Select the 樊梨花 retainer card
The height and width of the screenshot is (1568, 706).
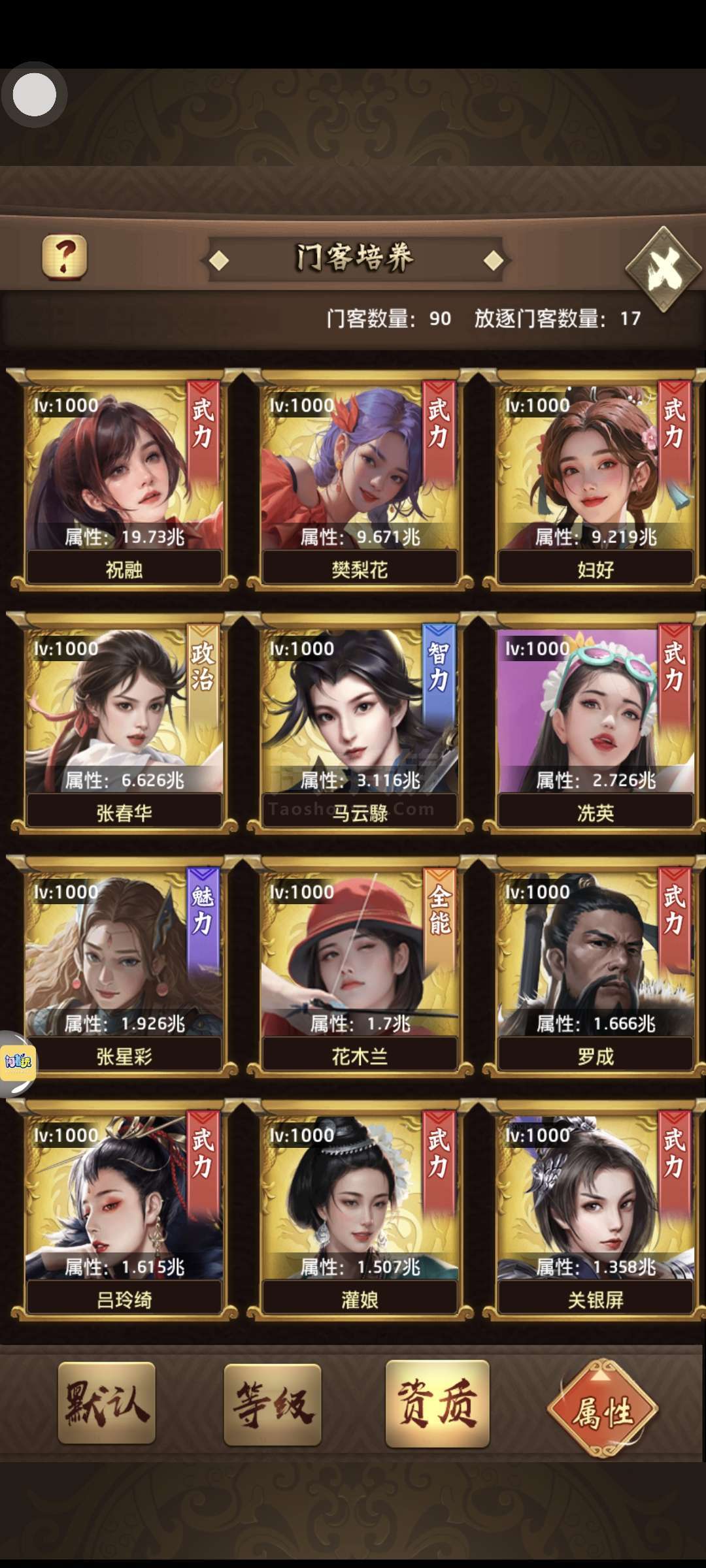click(x=360, y=480)
